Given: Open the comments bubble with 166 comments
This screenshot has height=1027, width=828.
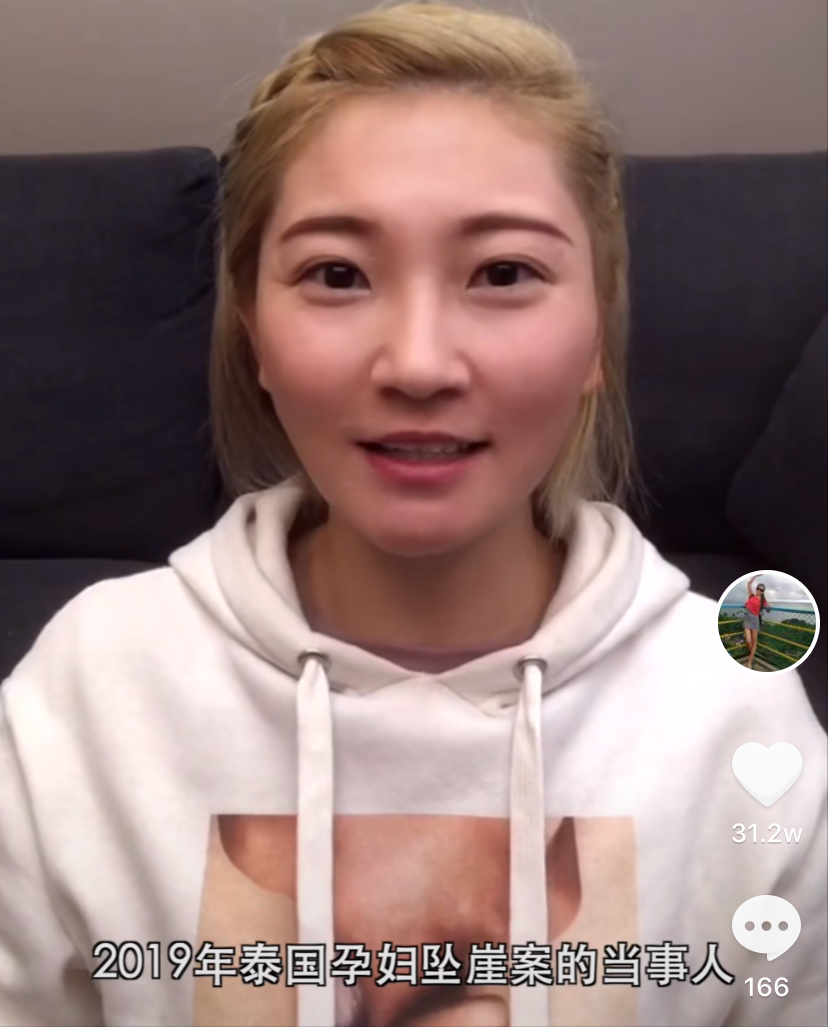Looking at the screenshot, I should pyautogui.click(x=766, y=927).
